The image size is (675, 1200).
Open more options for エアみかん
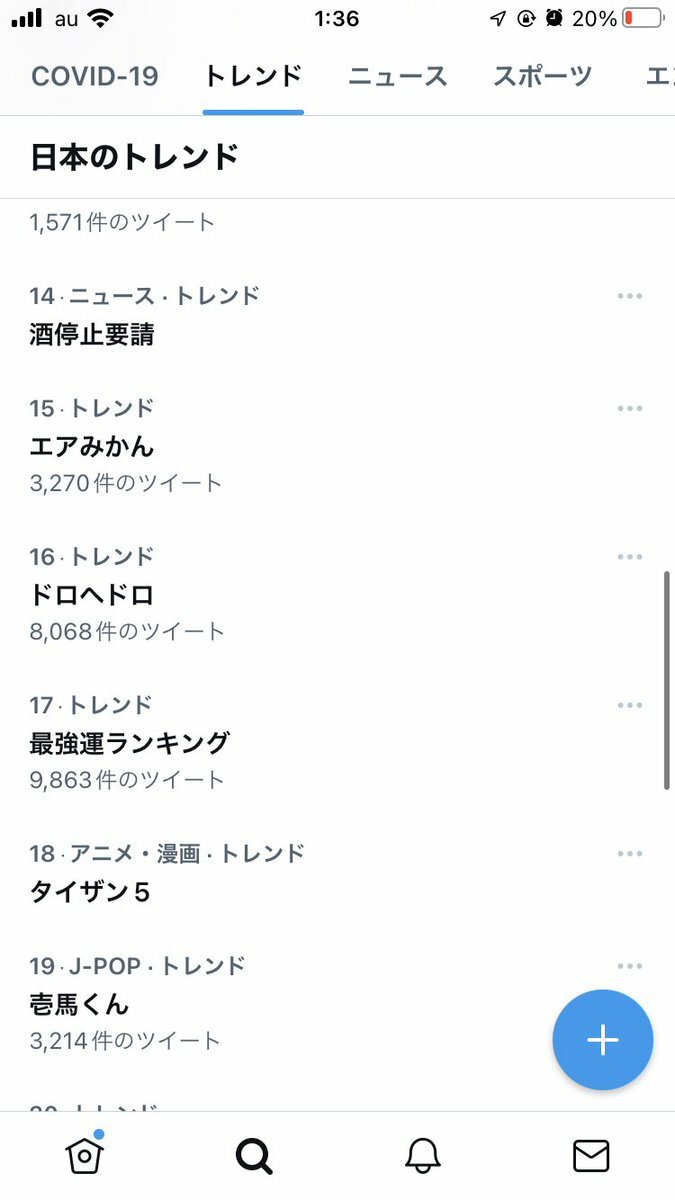point(630,408)
